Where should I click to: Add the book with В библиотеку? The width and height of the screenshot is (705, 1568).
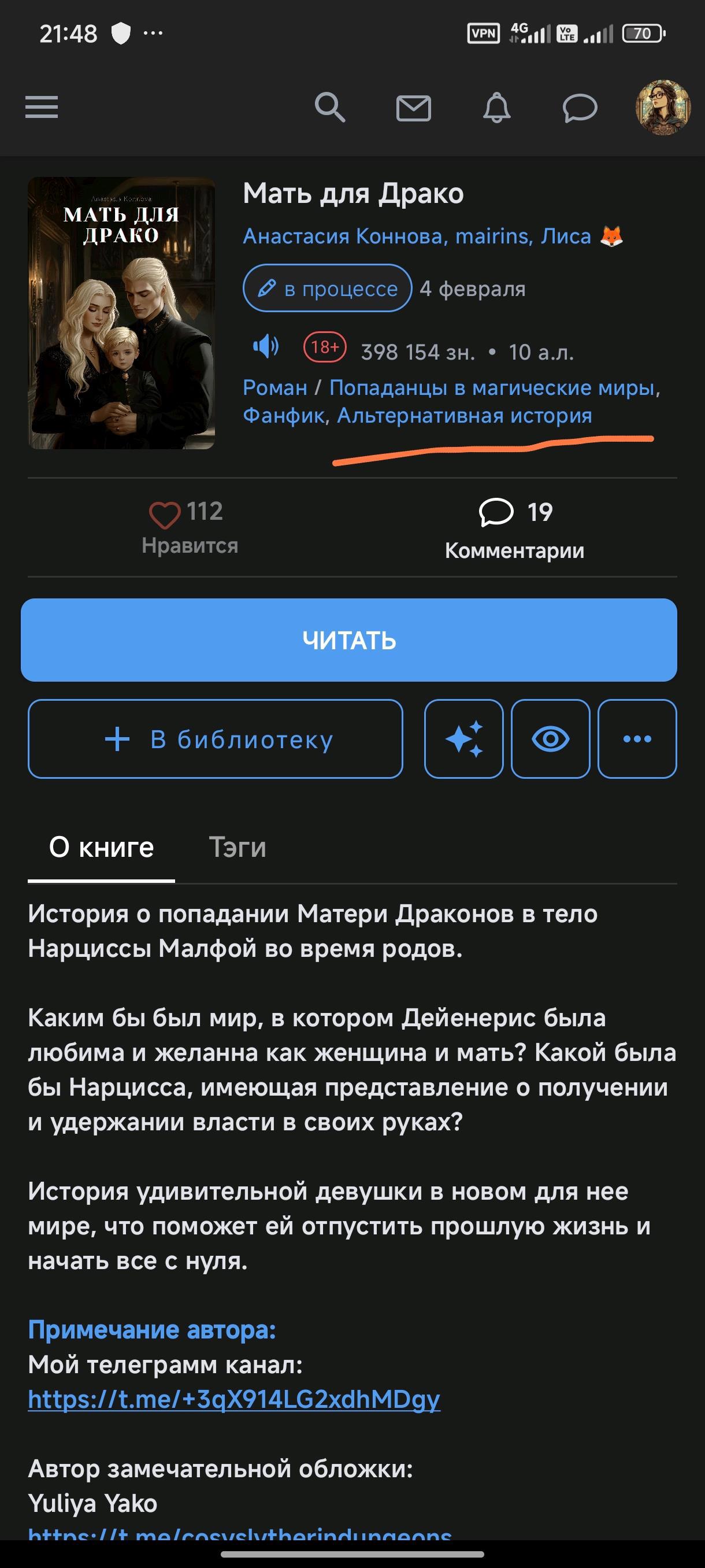coord(216,739)
